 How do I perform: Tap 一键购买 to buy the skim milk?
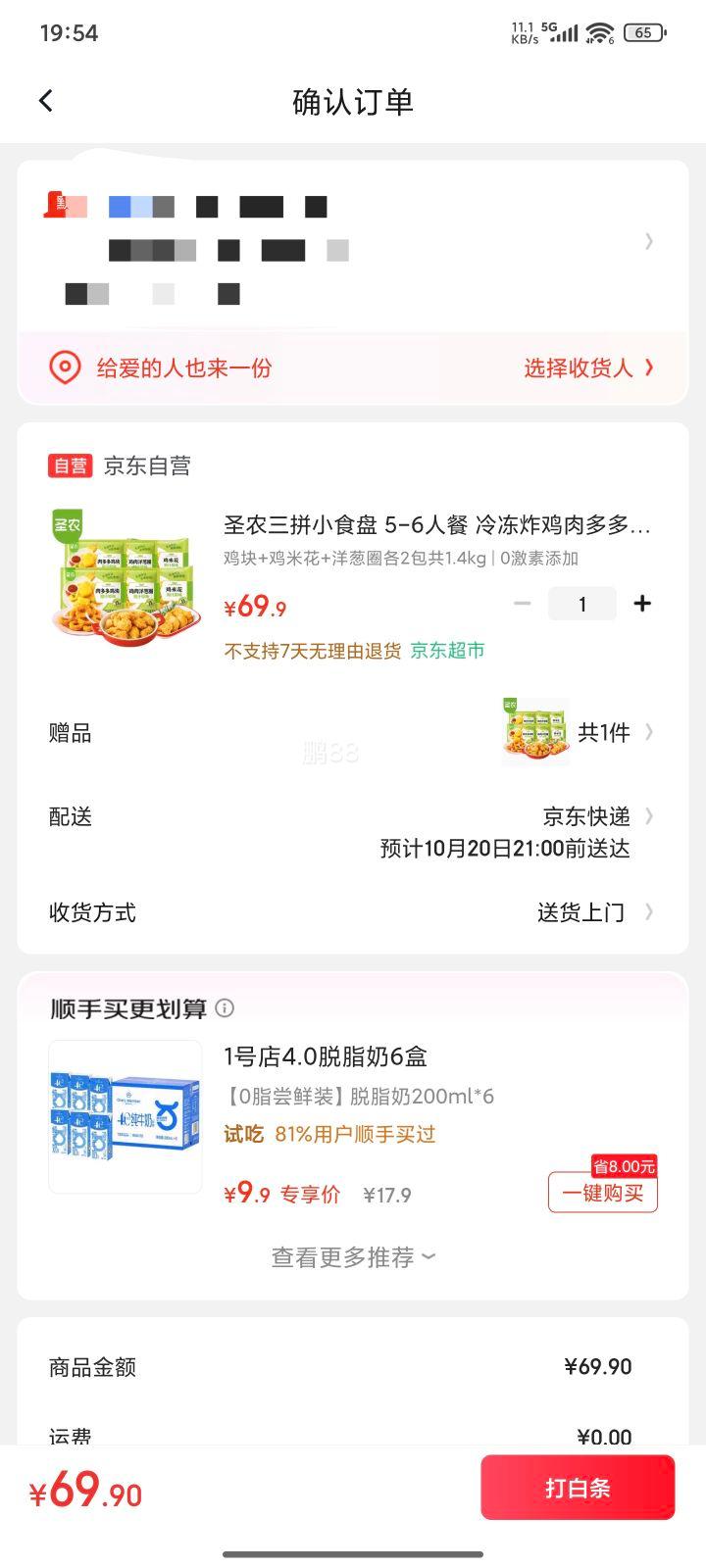coord(602,1194)
